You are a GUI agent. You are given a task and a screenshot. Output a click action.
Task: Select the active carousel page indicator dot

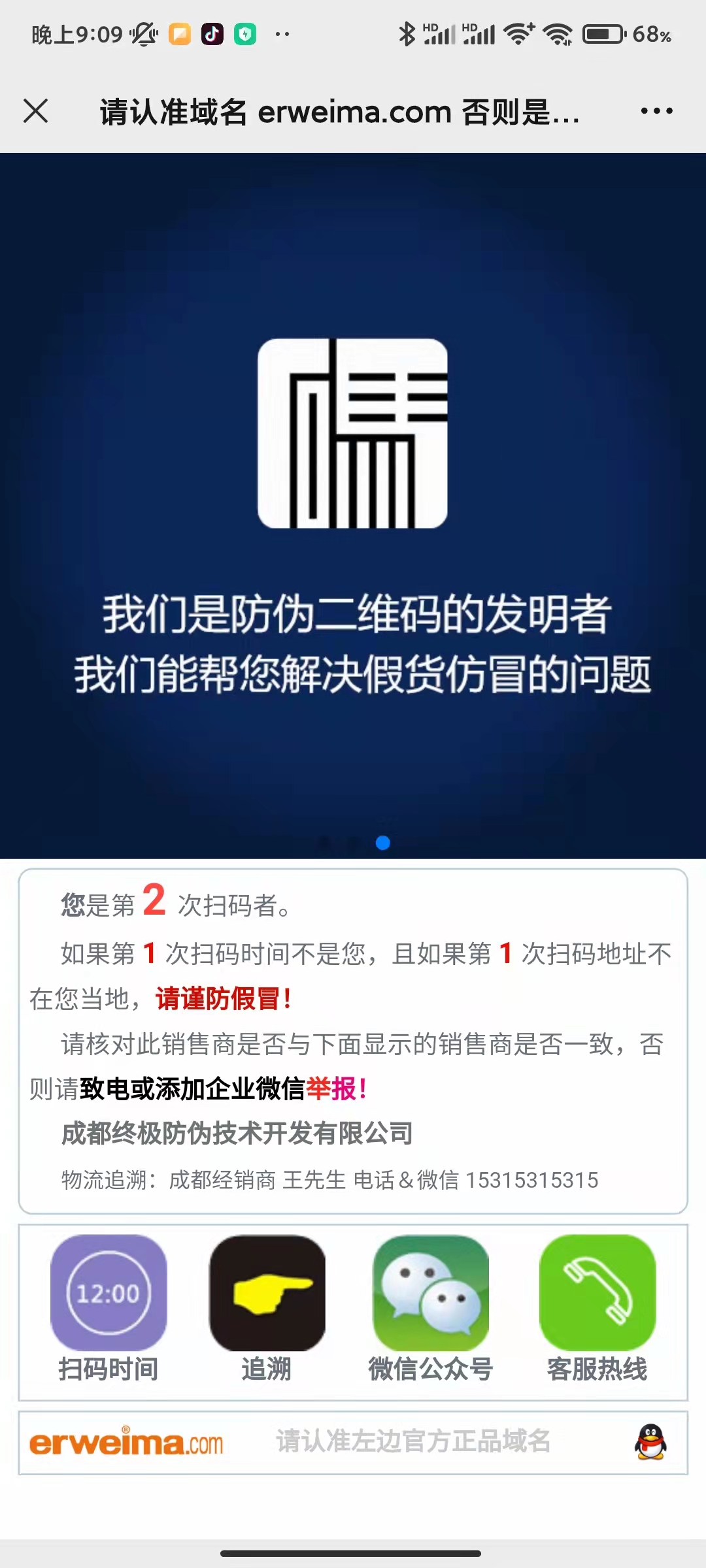tap(383, 843)
